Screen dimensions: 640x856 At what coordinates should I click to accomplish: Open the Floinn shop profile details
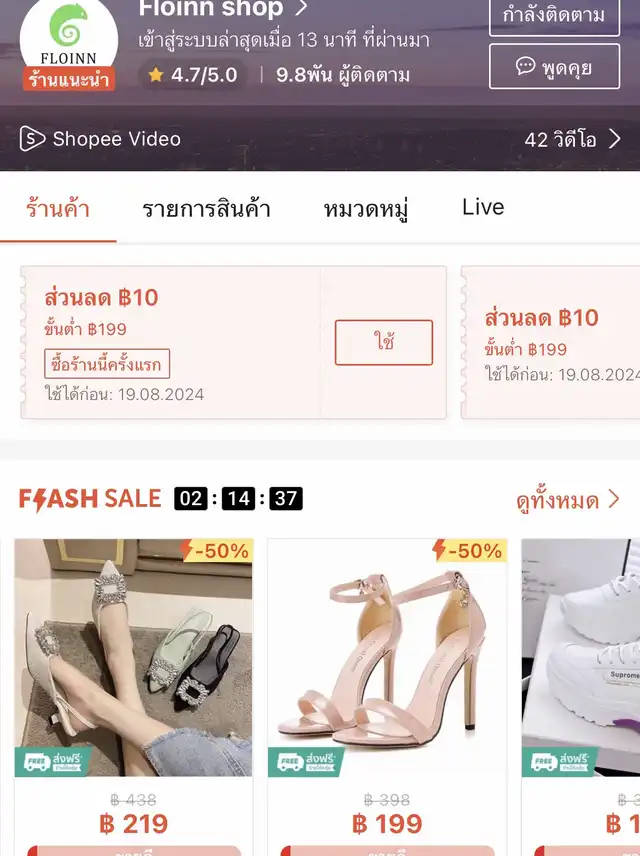222,10
